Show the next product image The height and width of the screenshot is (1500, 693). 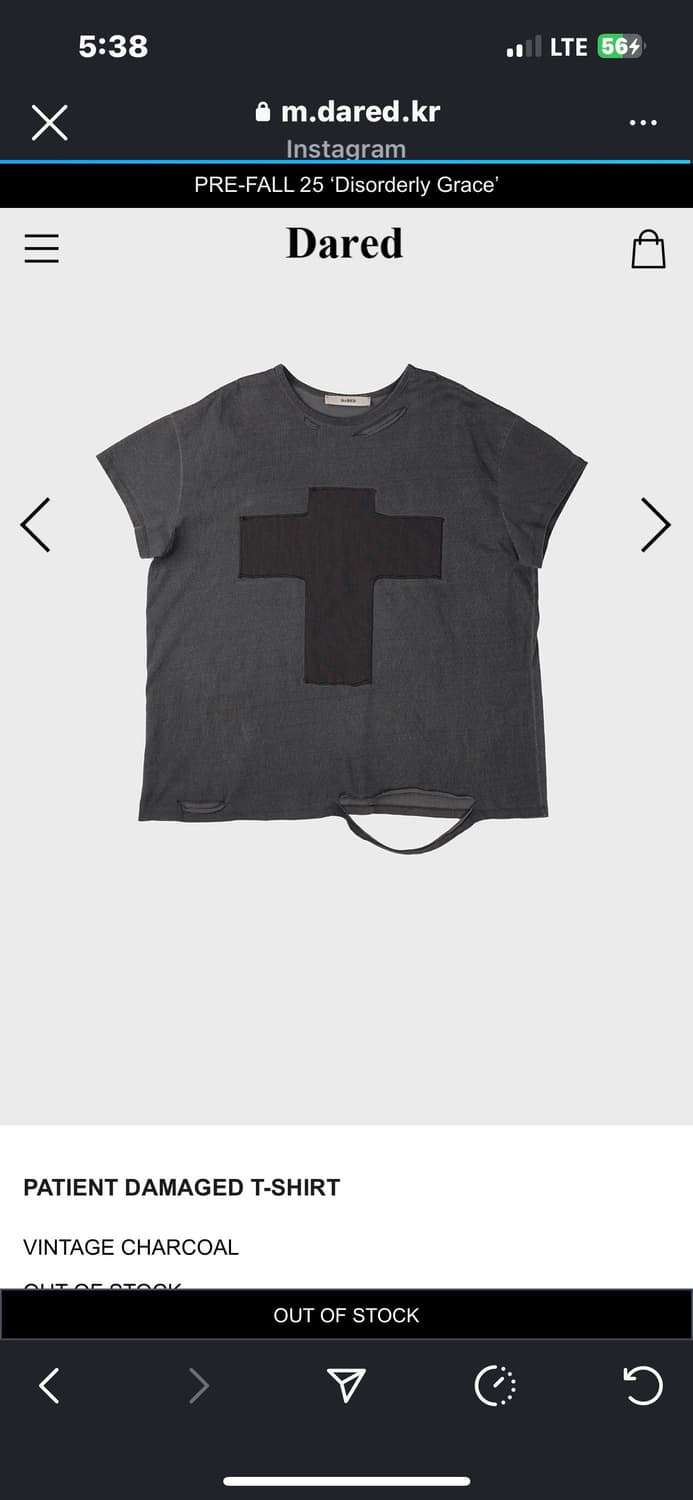[x=655, y=524]
